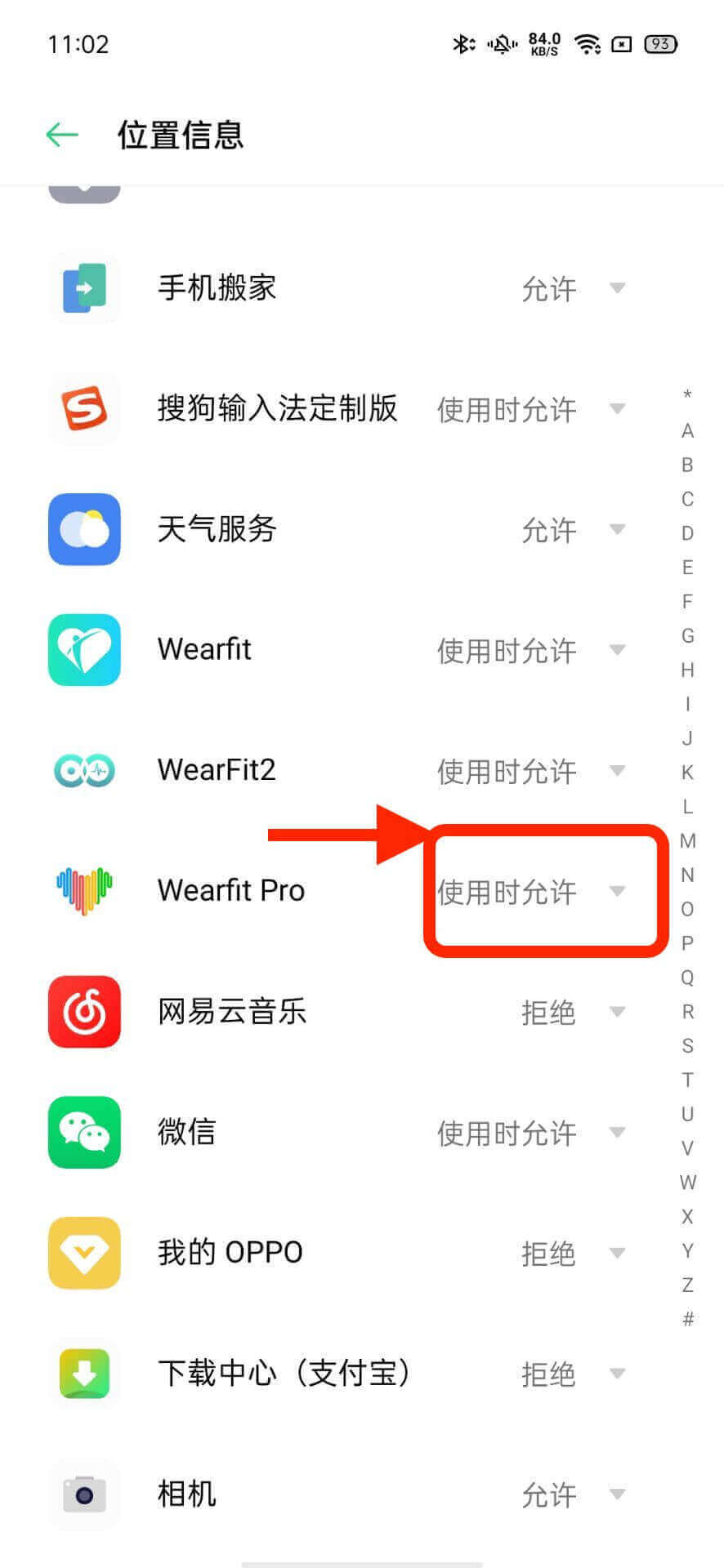Jump to letter A in index
The width and height of the screenshot is (724, 1568).
point(688,430)
